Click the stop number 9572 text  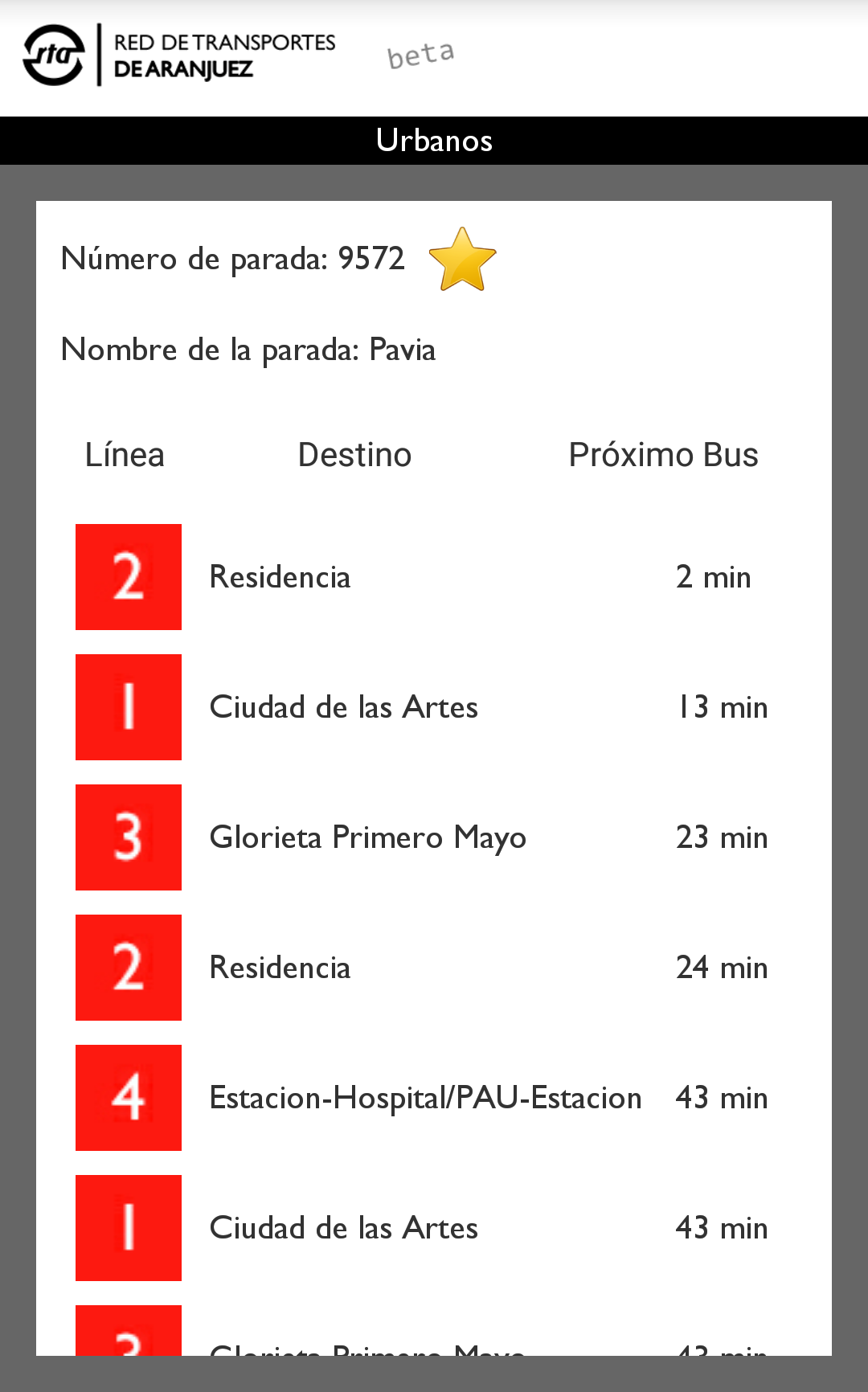click(x=235, y=259)
